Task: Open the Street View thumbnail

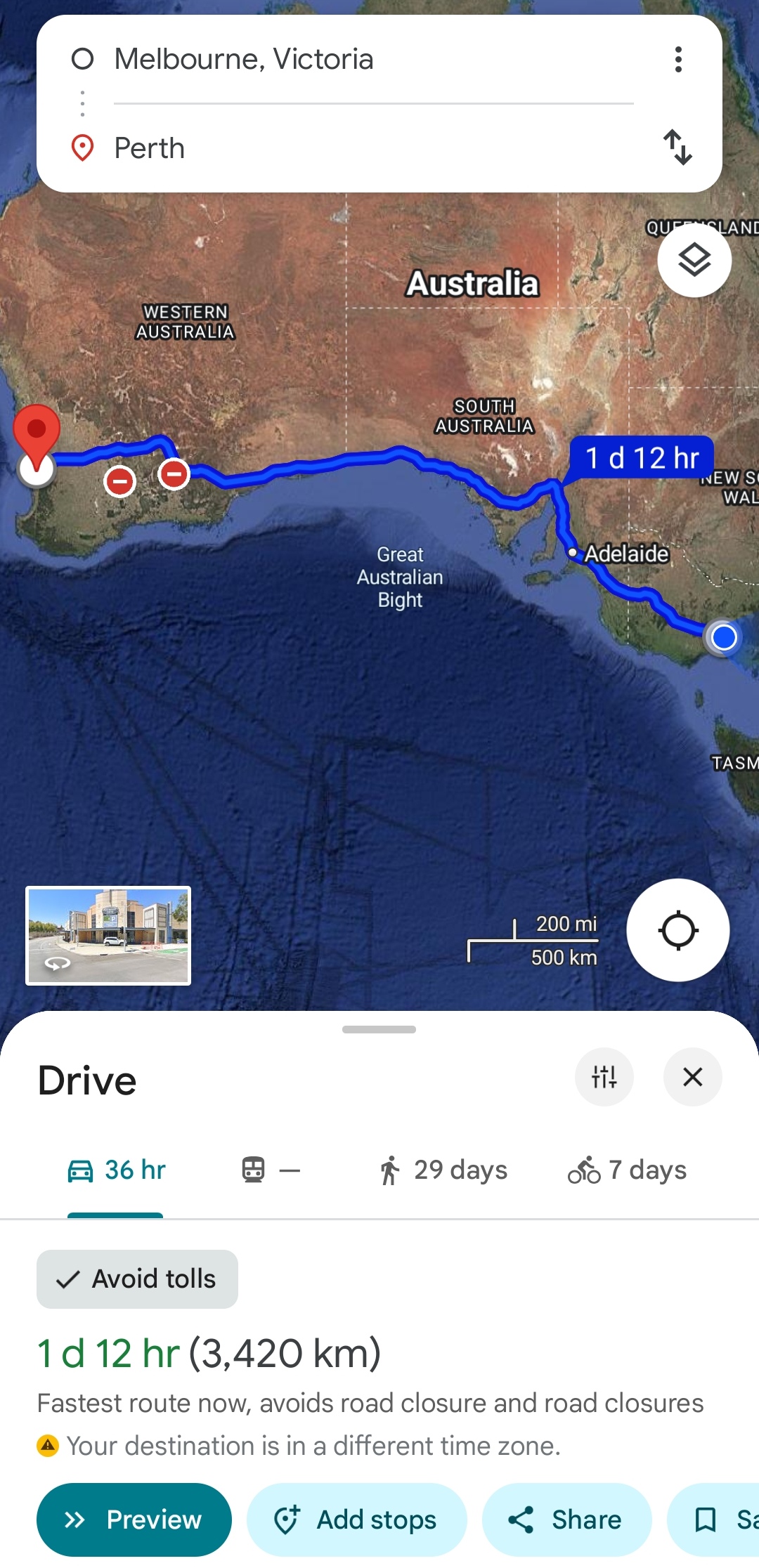Action: pyautogui.click(x=108, y=936)
